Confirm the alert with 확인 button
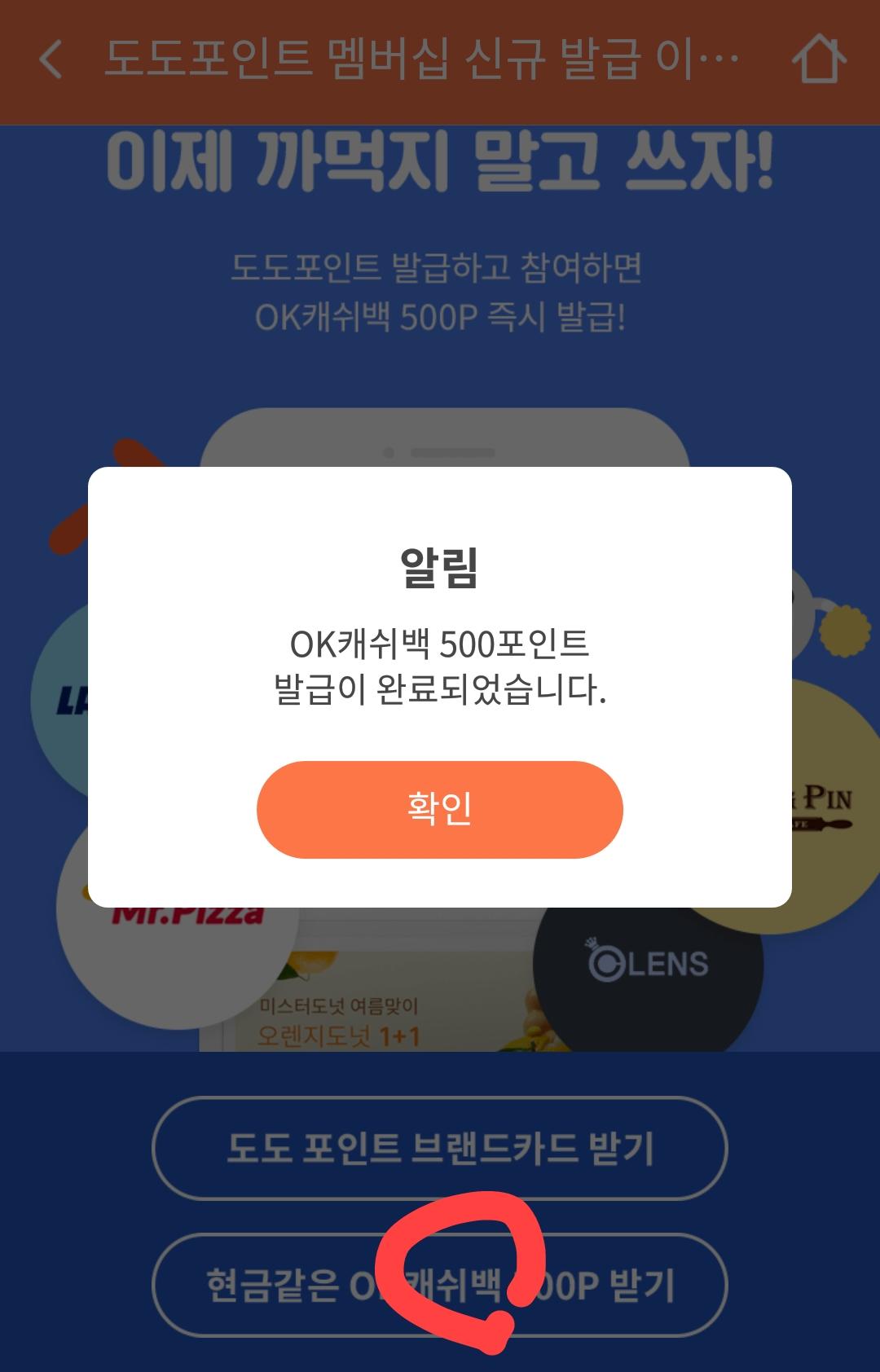The image size is (880, 1372). [x=439, y=809]
